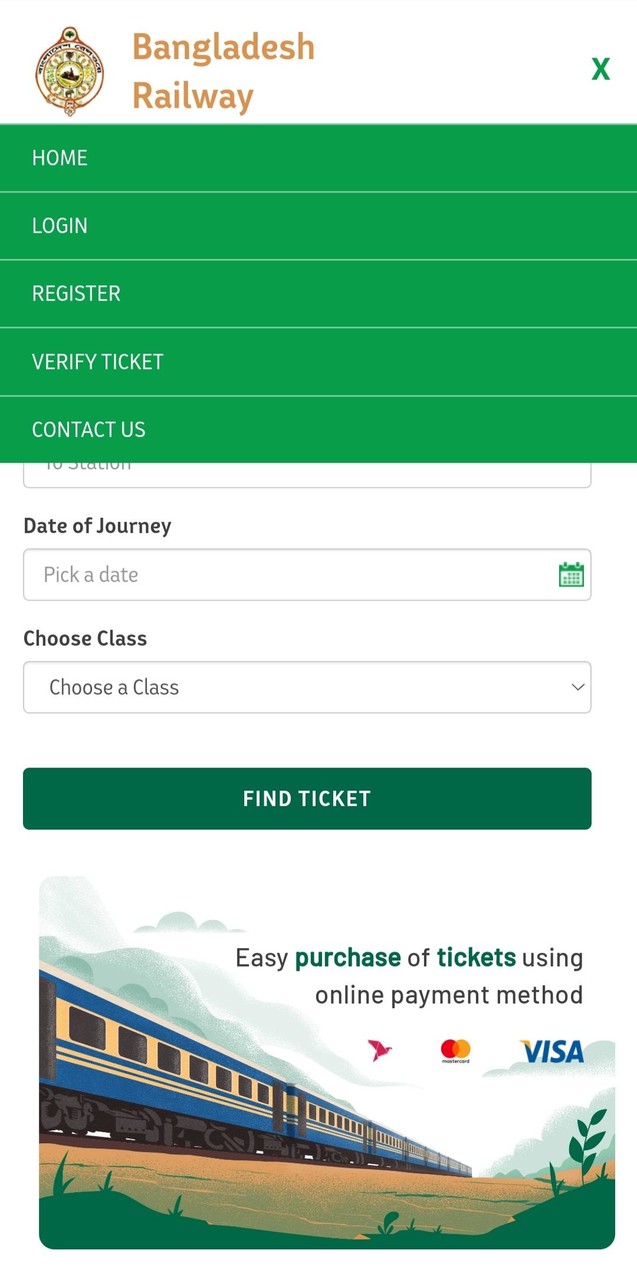Open Verify Ticket
The width and height of the screenshot is (637, 1280).
click(318, 362)
